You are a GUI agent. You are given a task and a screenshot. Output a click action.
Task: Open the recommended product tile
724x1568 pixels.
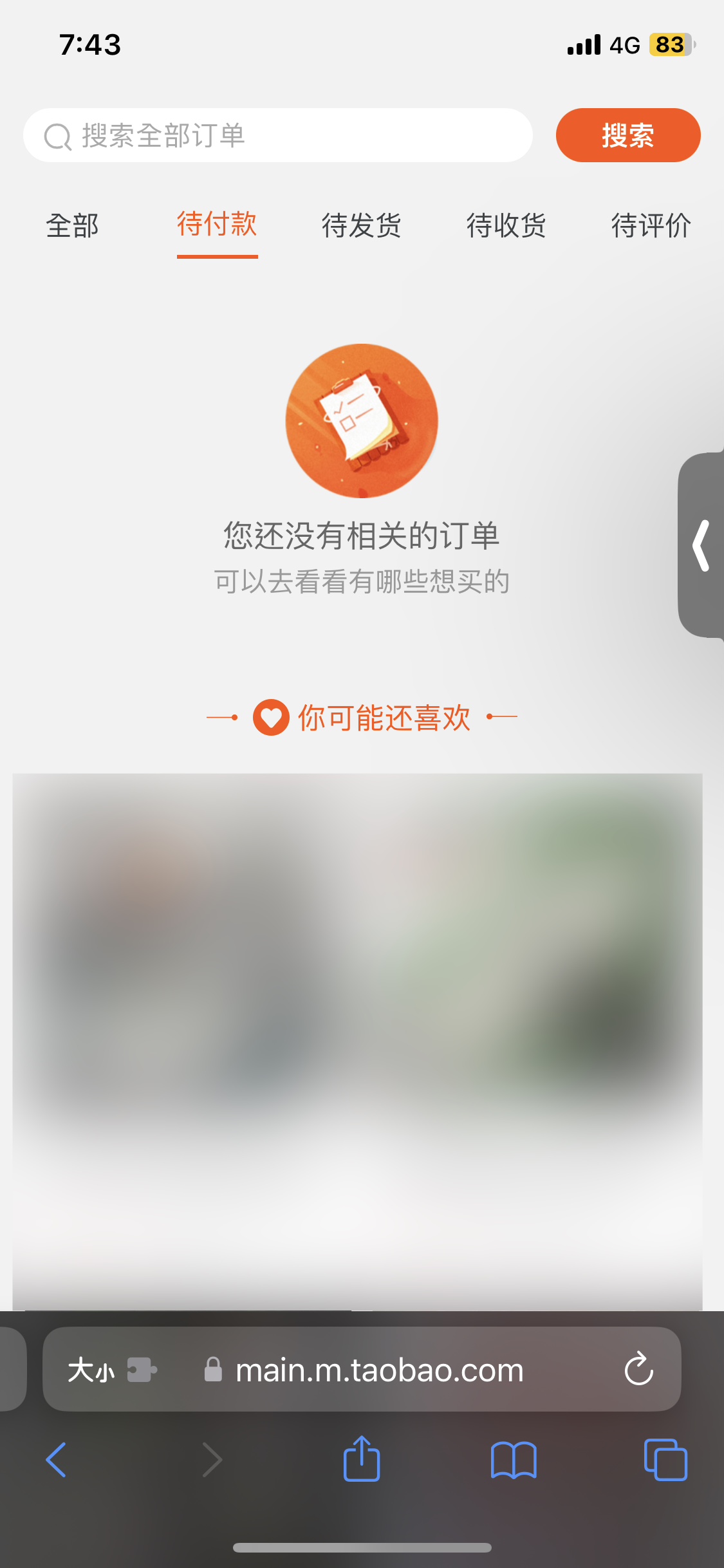pos(357,1030)
